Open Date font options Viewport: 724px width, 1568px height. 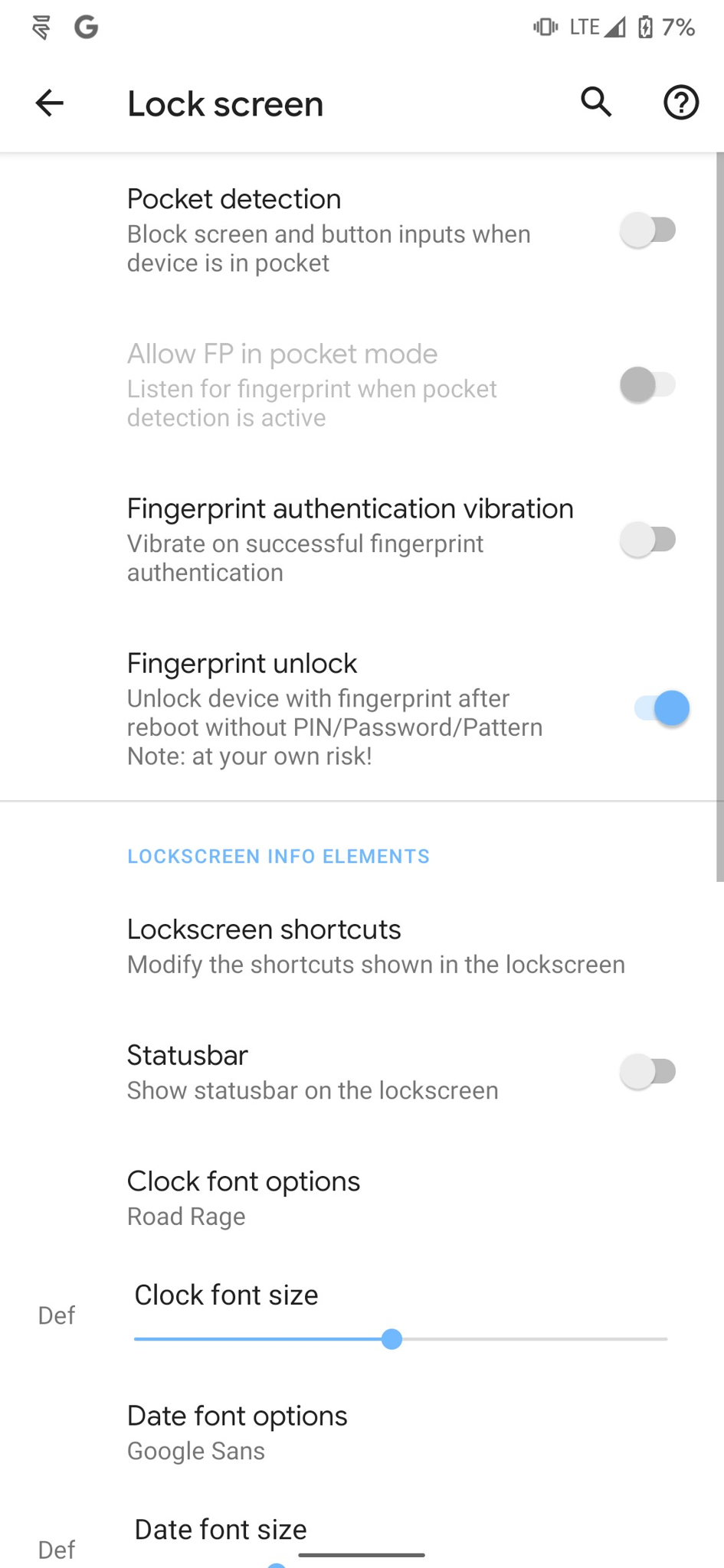click(362, 1432)
